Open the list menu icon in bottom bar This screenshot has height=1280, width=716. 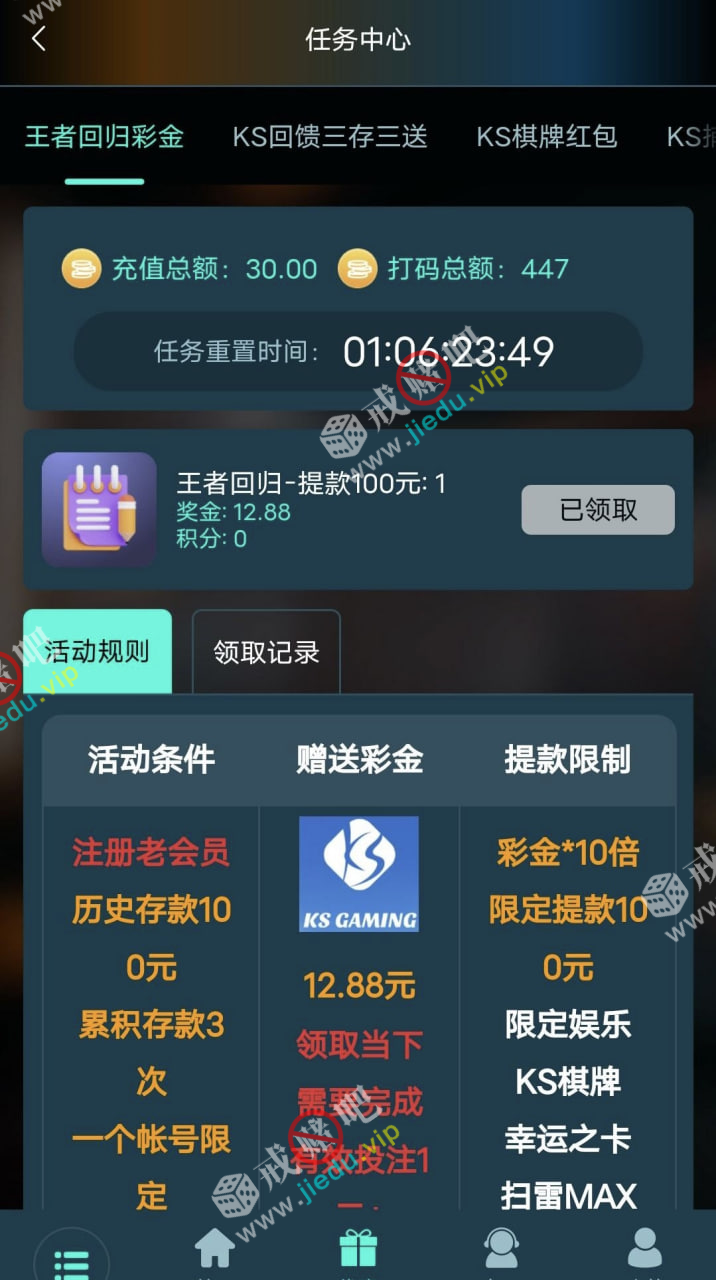[x=71, y=1260]
